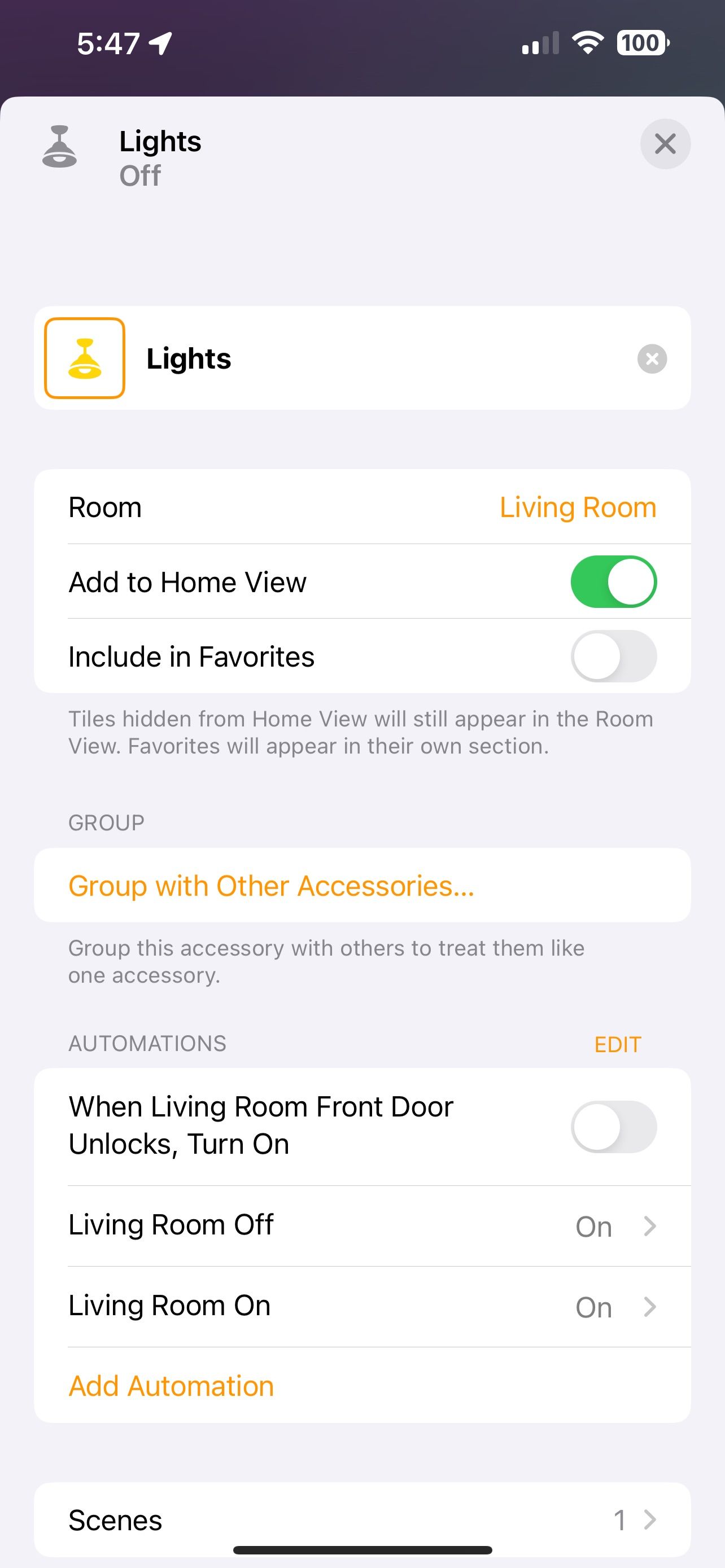The height and width of the screenshot is (1568, 725).
Task: Edit the automations list
Action: click(x=617, y=1045)
